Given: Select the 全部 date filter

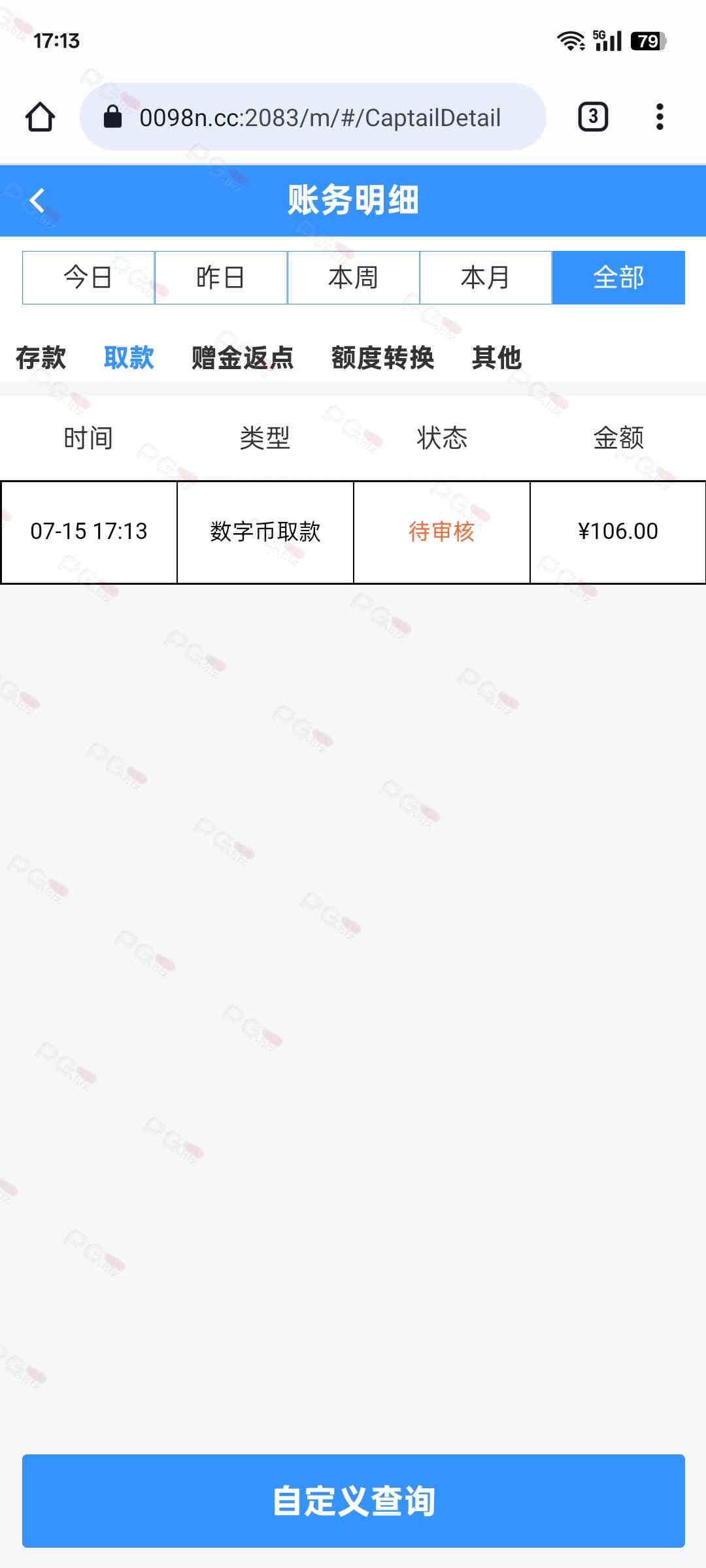Looking at the screenshot, I should tap(618, 278).
